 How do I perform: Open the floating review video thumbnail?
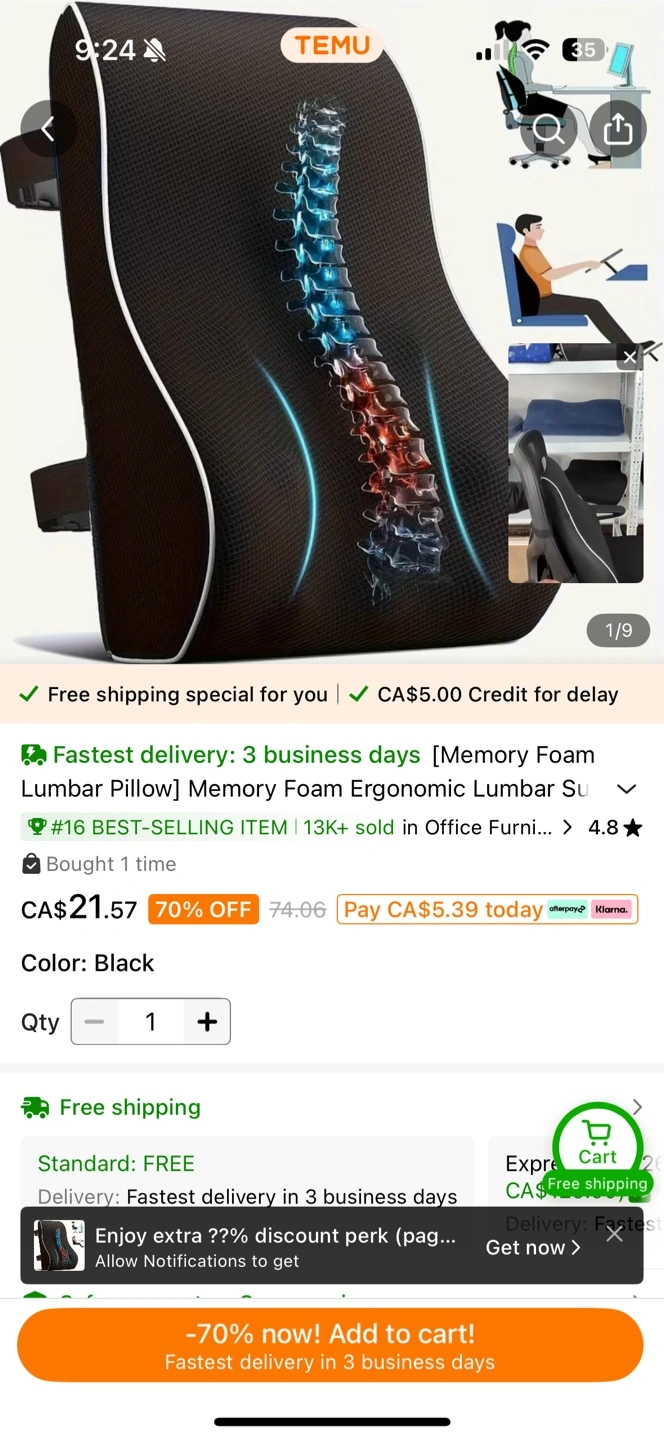click(575, 463)
